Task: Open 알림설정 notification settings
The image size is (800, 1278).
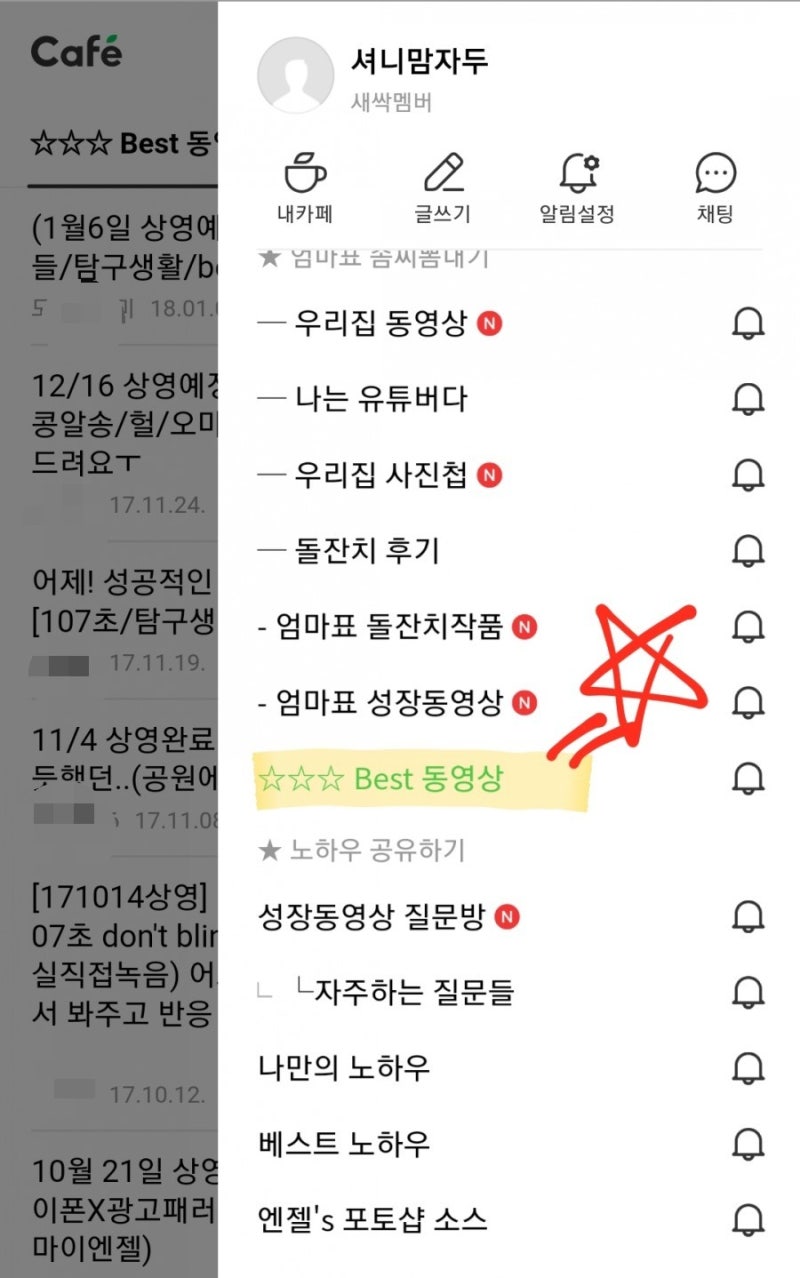Action: pyautogui.click(x=577, y=187)
